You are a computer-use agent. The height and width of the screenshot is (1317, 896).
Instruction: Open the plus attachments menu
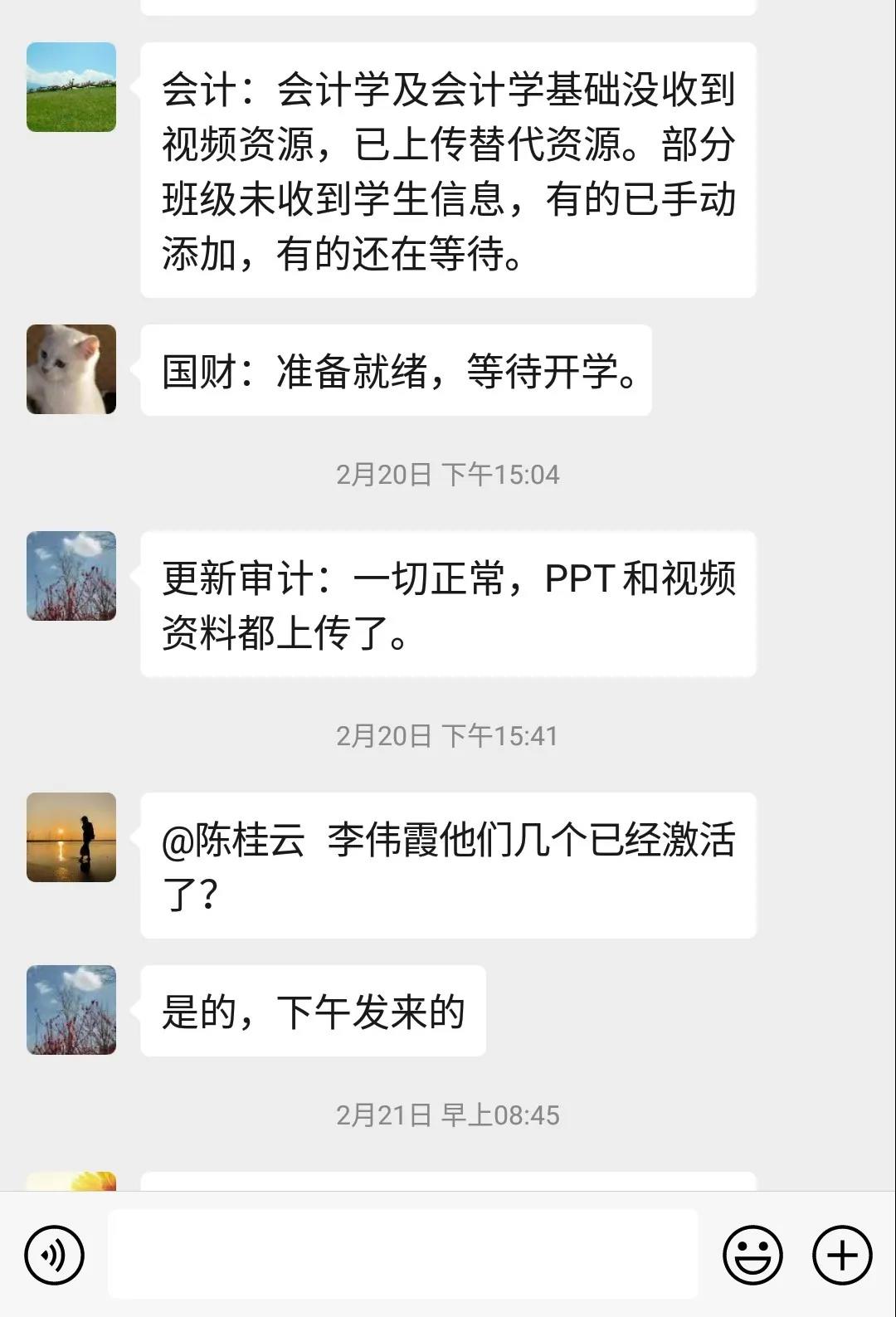(841, 1255)
